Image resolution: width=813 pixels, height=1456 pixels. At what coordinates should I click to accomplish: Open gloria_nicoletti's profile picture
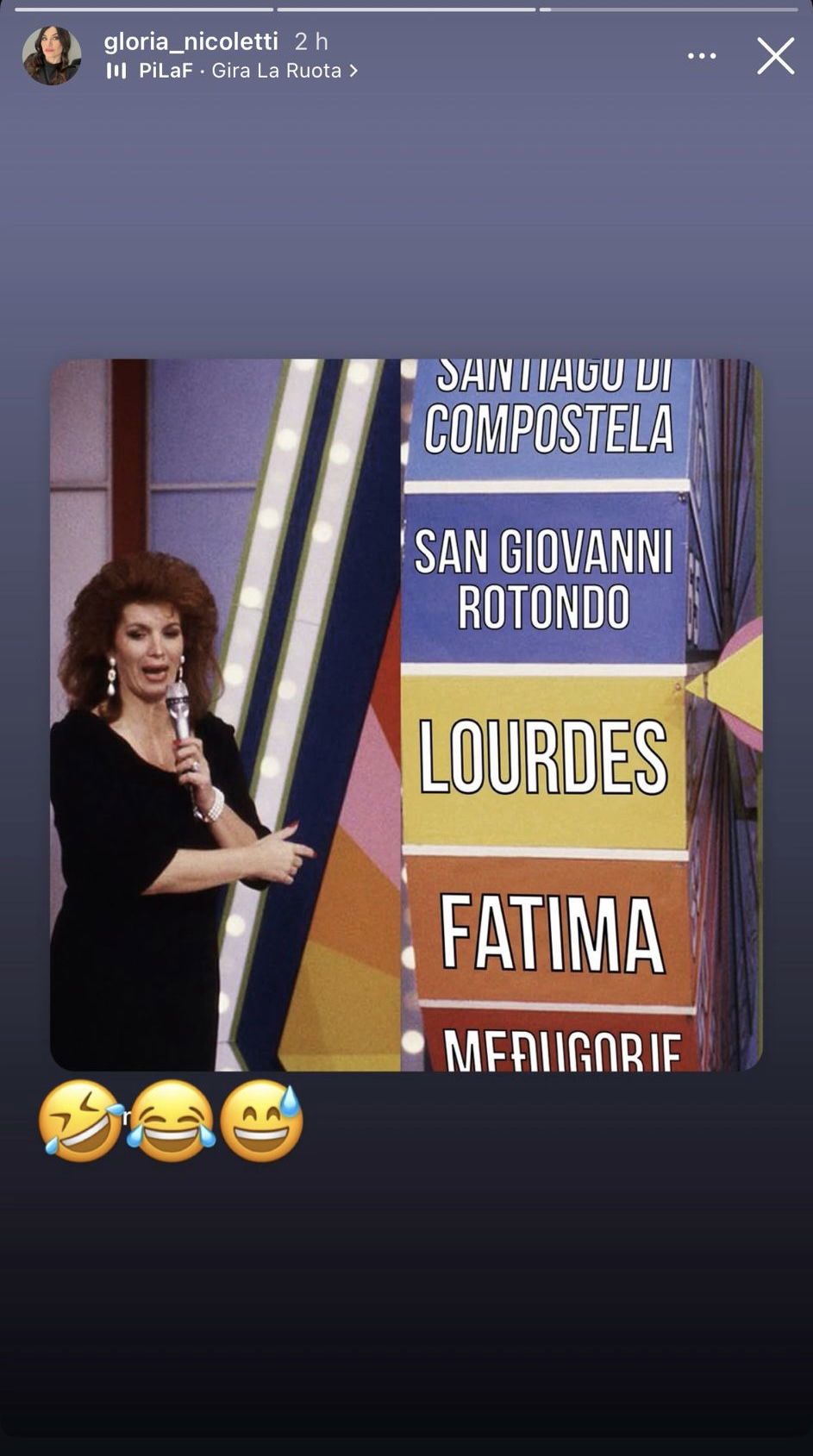[52, 56]
